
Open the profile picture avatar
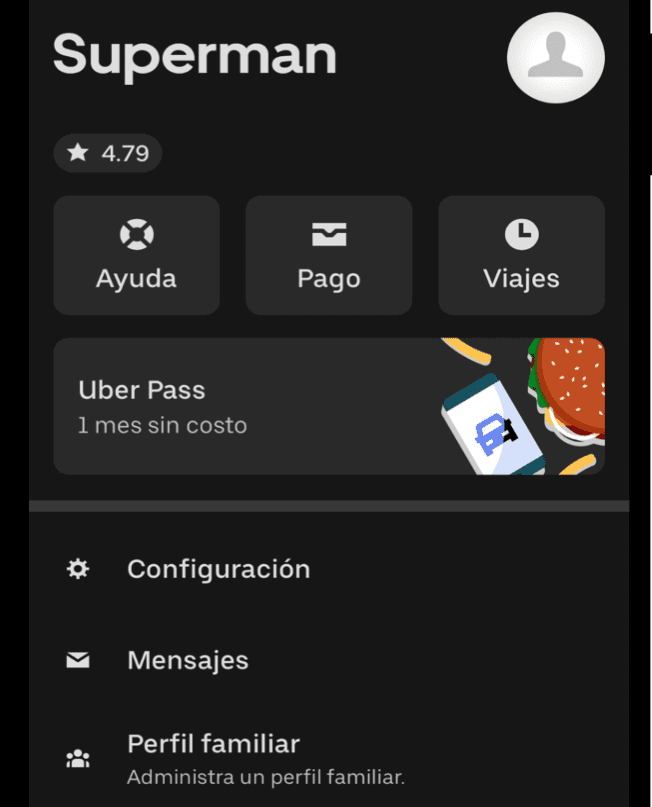[x=555, y=58]
